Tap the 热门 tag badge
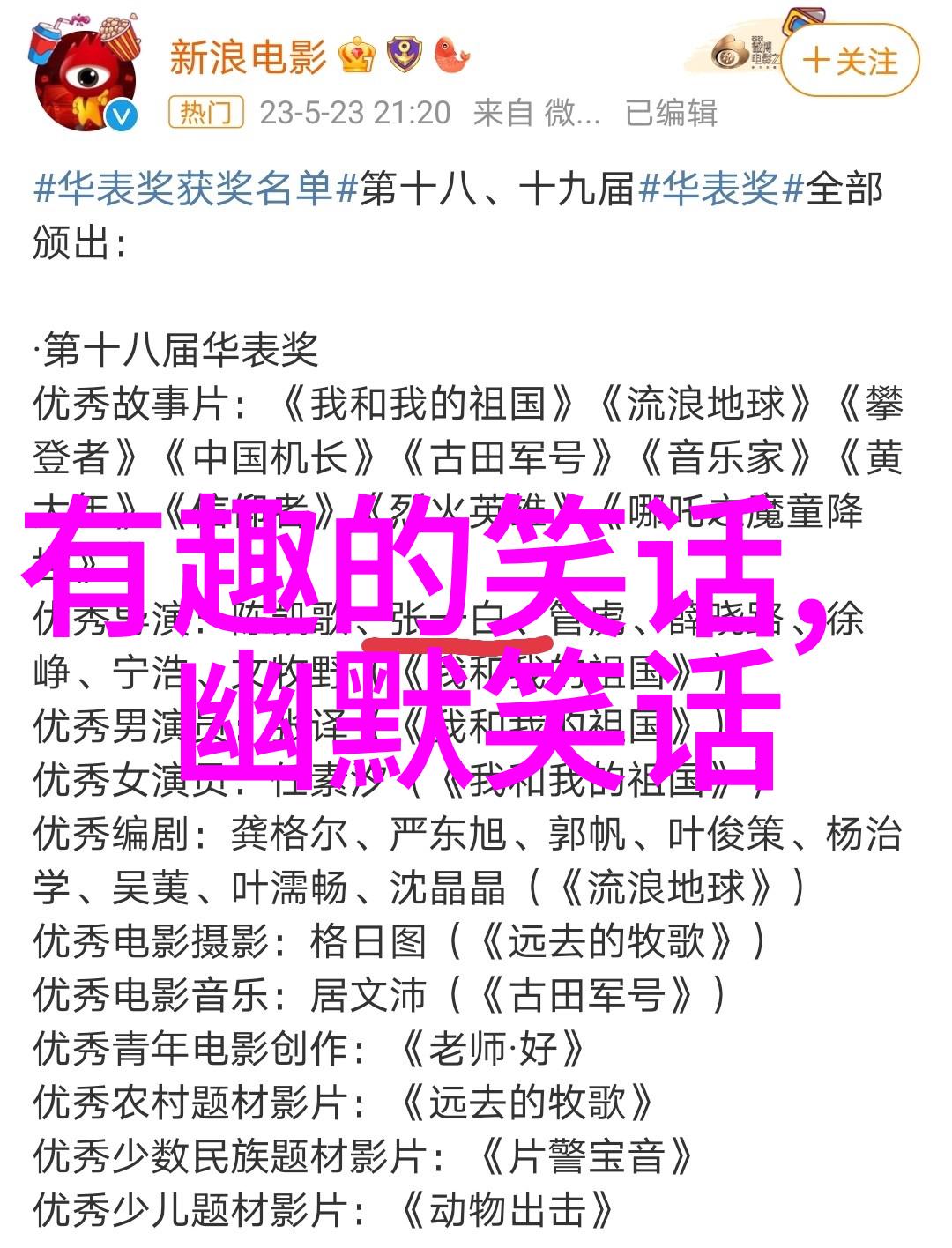 pos(205,113)
